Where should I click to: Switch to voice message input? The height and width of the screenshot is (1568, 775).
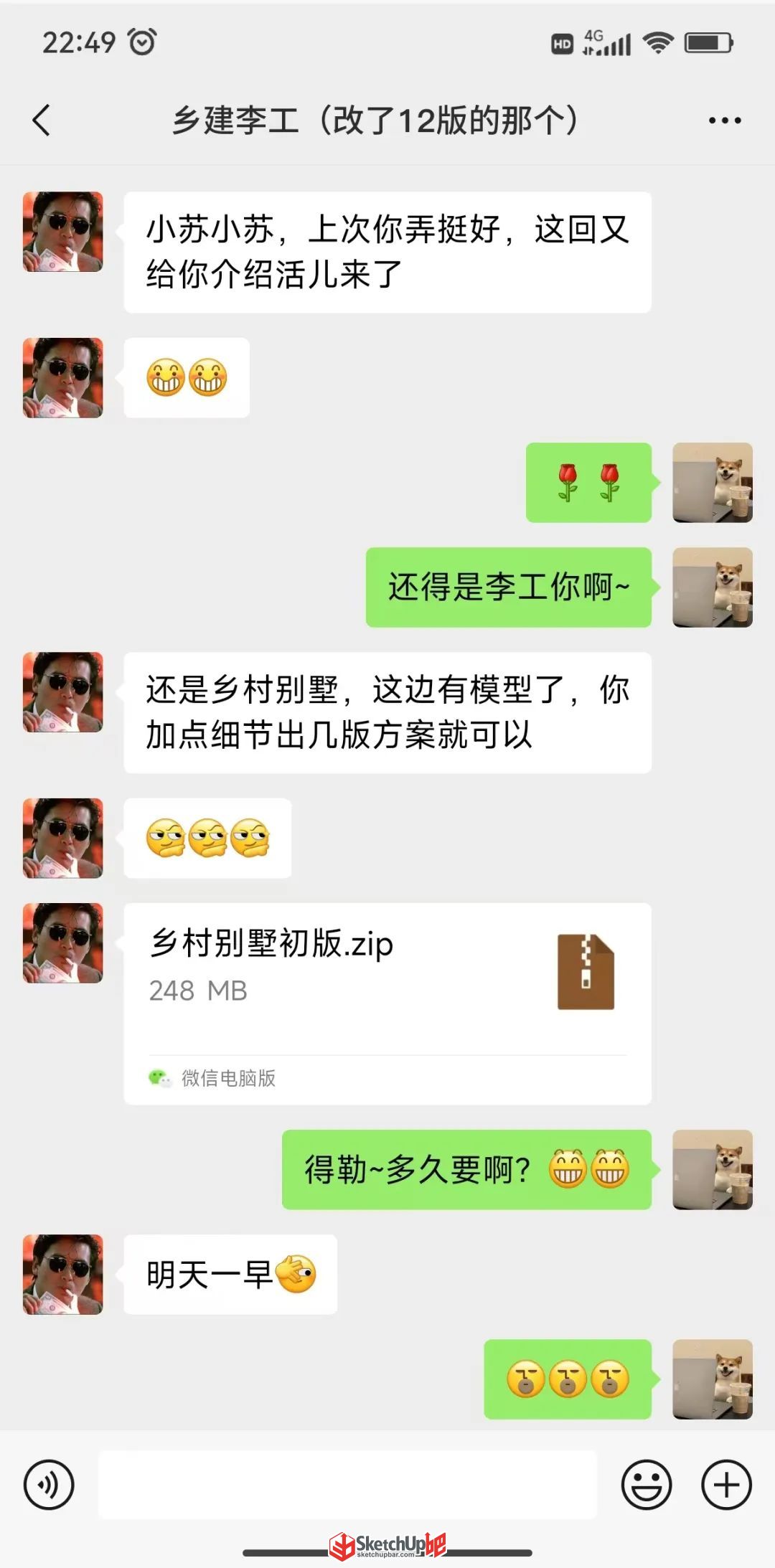[x=49, y=1484]
